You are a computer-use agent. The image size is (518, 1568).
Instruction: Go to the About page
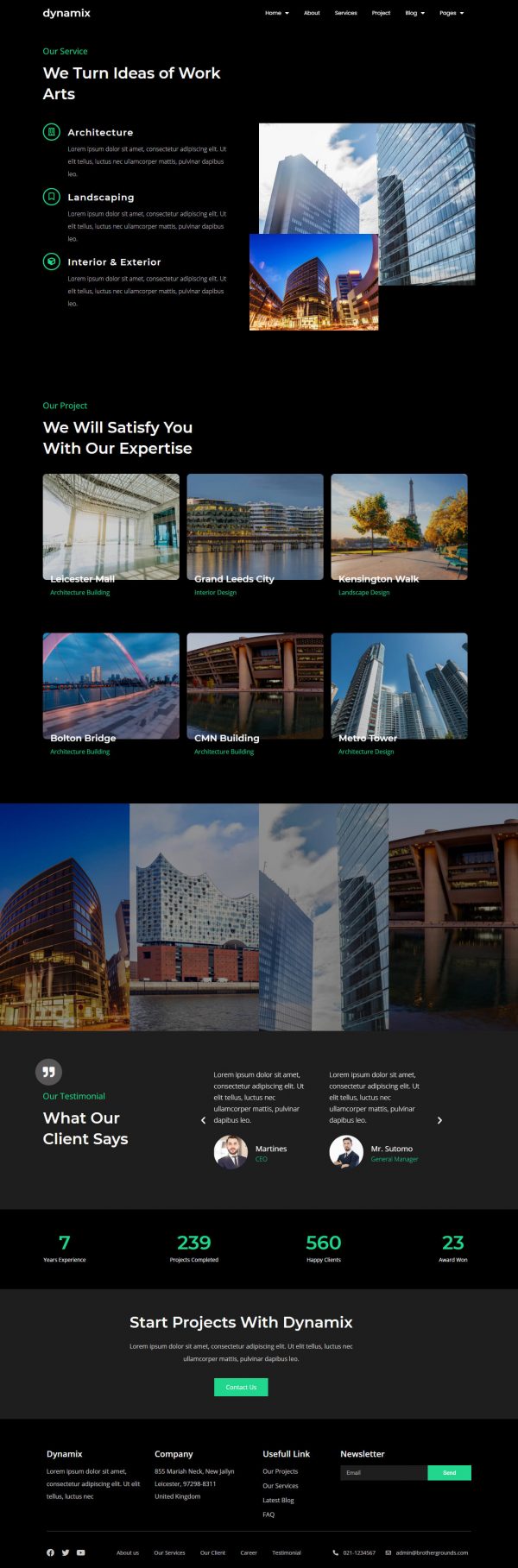tap(312, 13)
